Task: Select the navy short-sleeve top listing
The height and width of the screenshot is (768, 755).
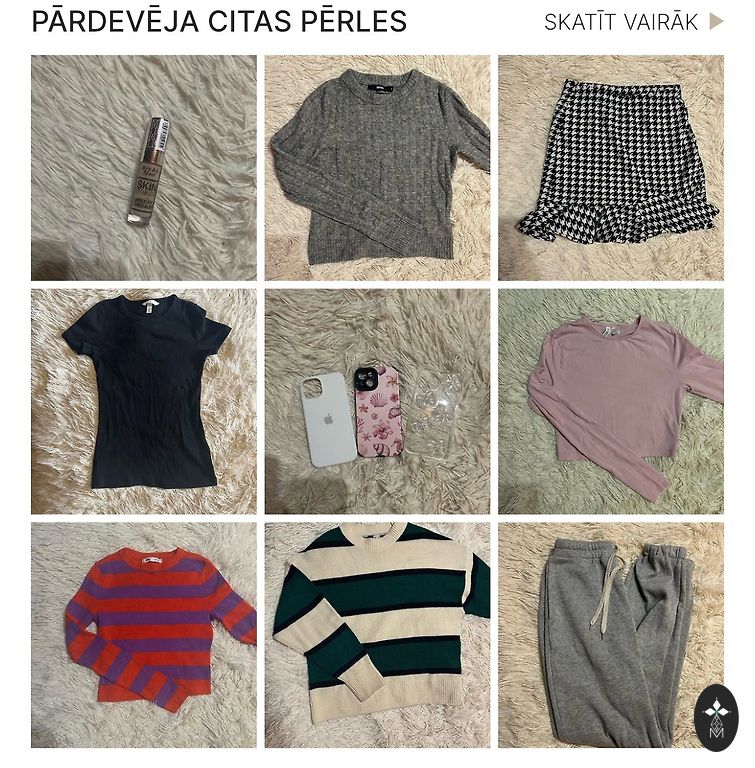Action: (x=144, y=401)
